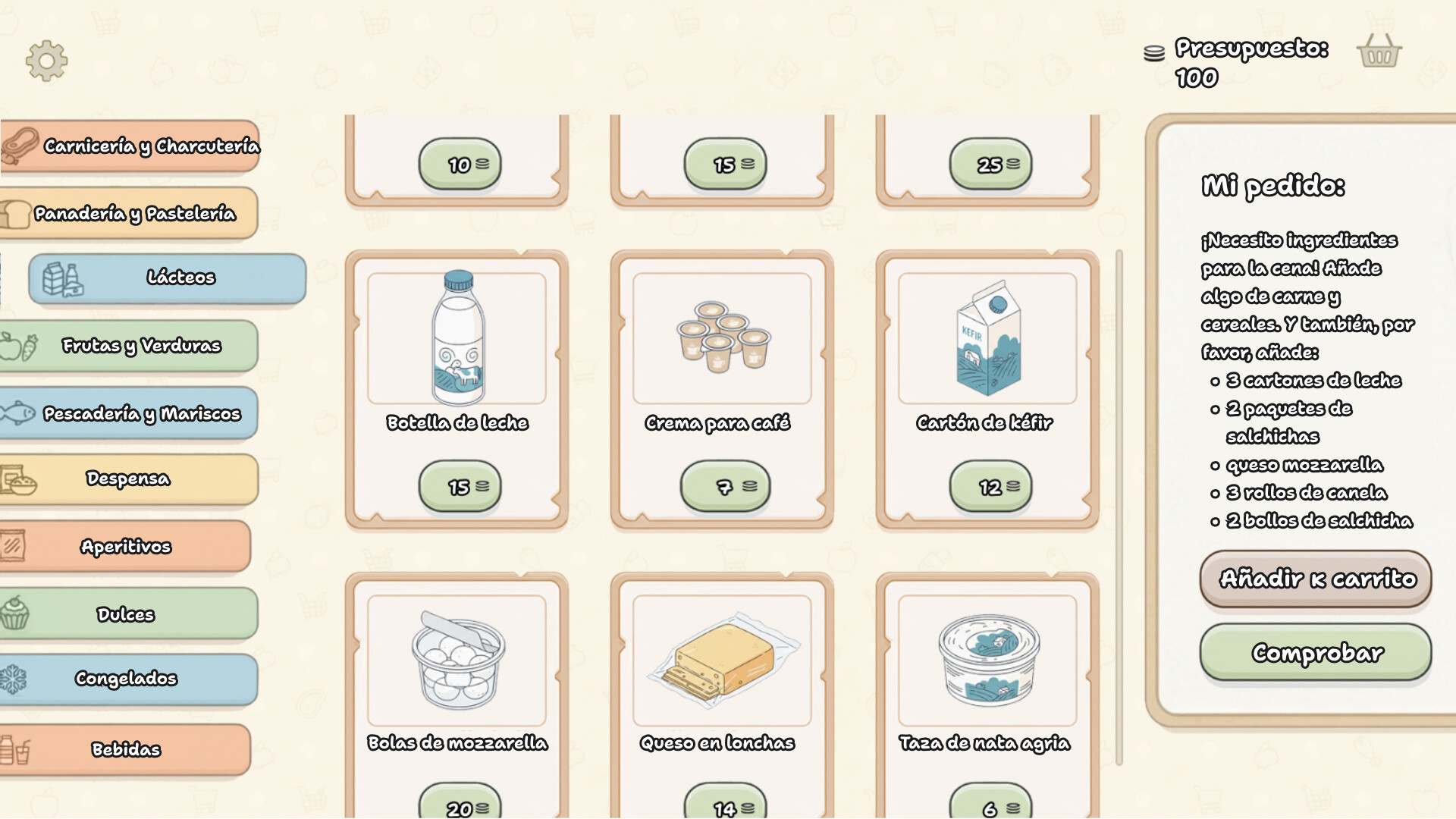Switch to the Aperitivos category

coord(126,546)
